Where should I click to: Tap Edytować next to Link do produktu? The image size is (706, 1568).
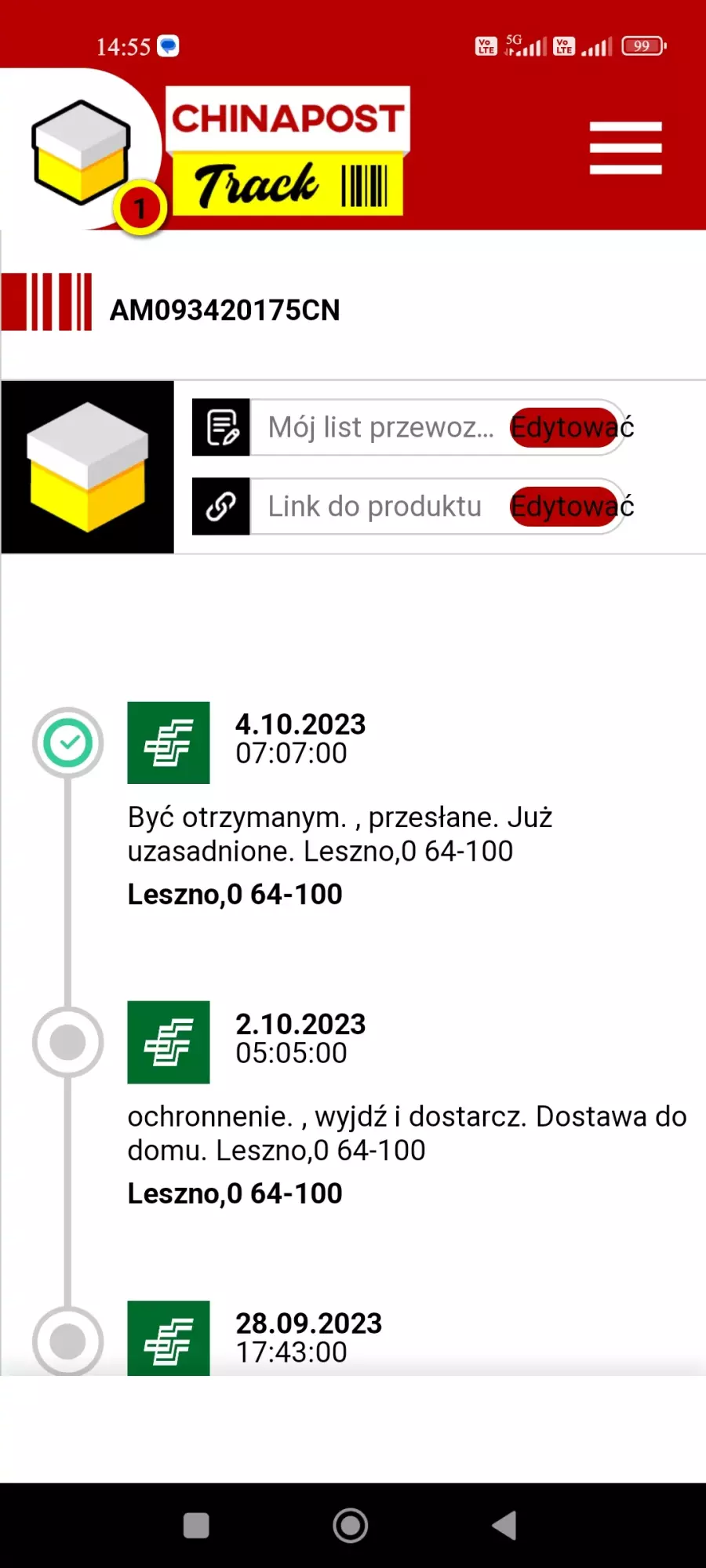(x=573, y=506)
